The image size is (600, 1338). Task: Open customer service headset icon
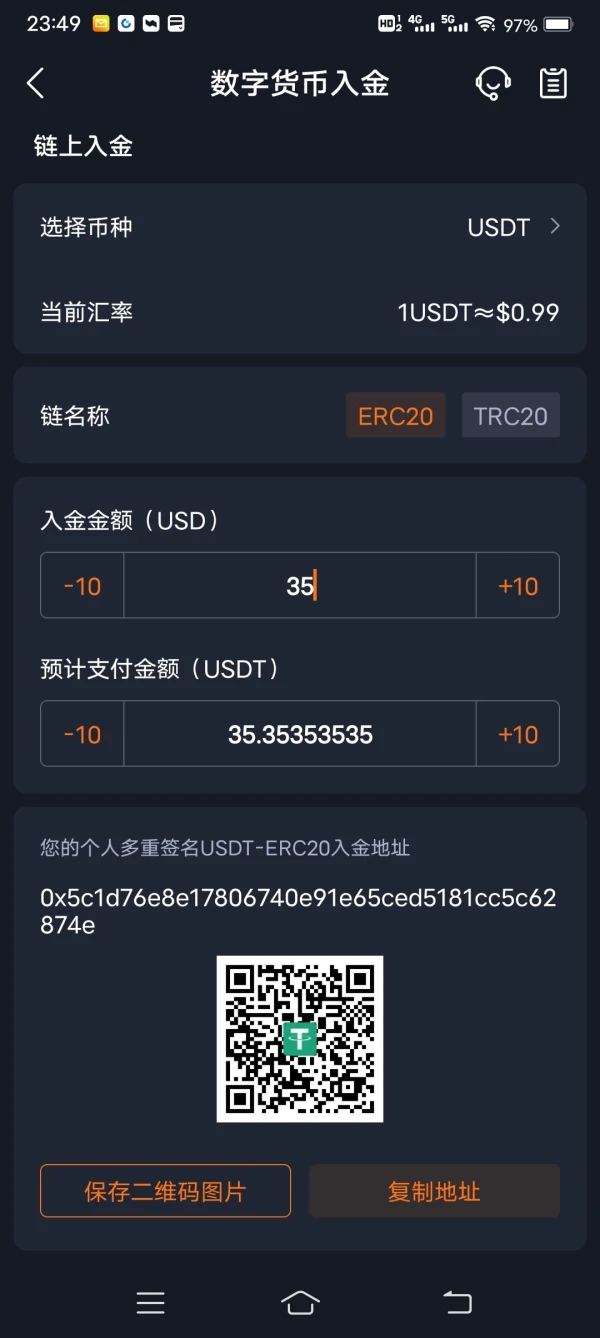coord(493,83)
